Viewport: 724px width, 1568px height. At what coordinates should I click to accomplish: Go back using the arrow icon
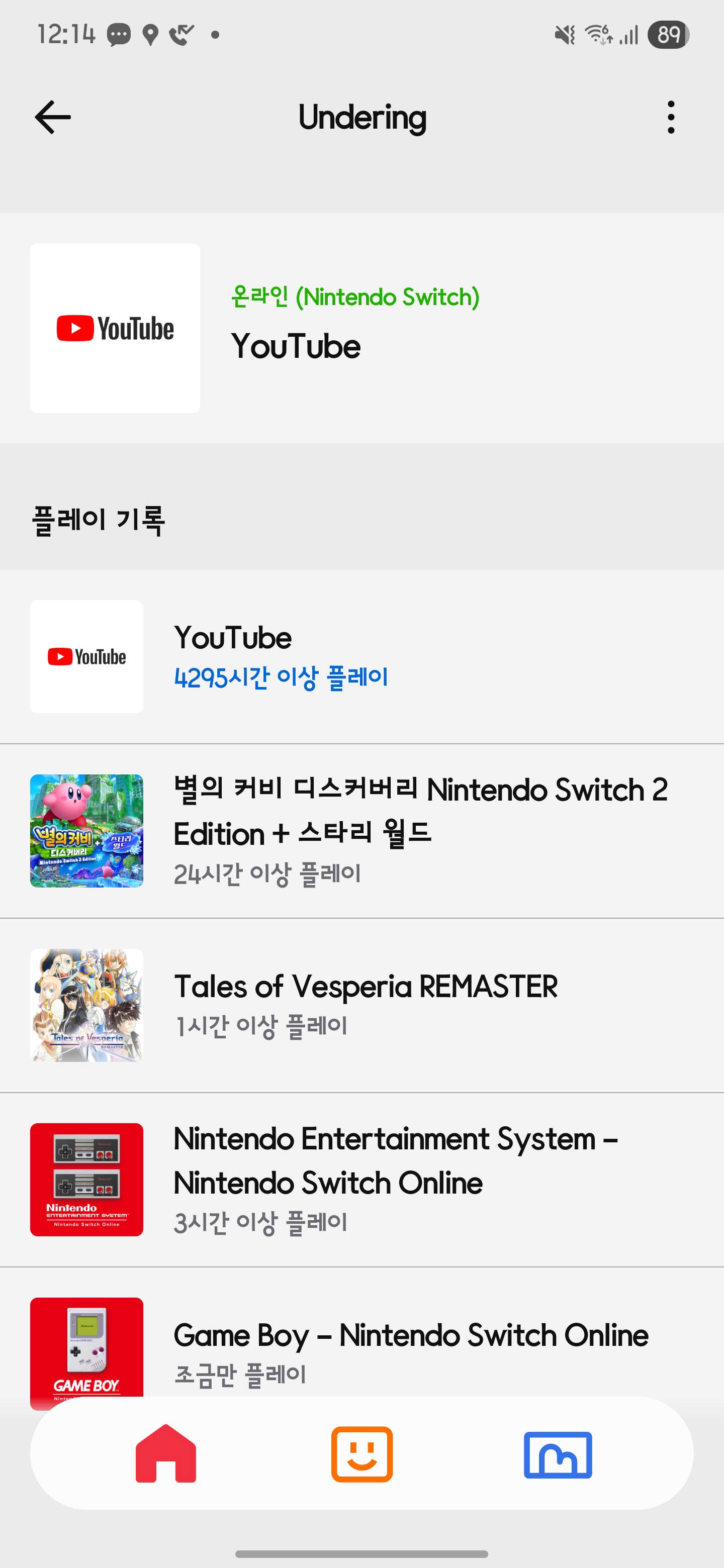(53, 117)
